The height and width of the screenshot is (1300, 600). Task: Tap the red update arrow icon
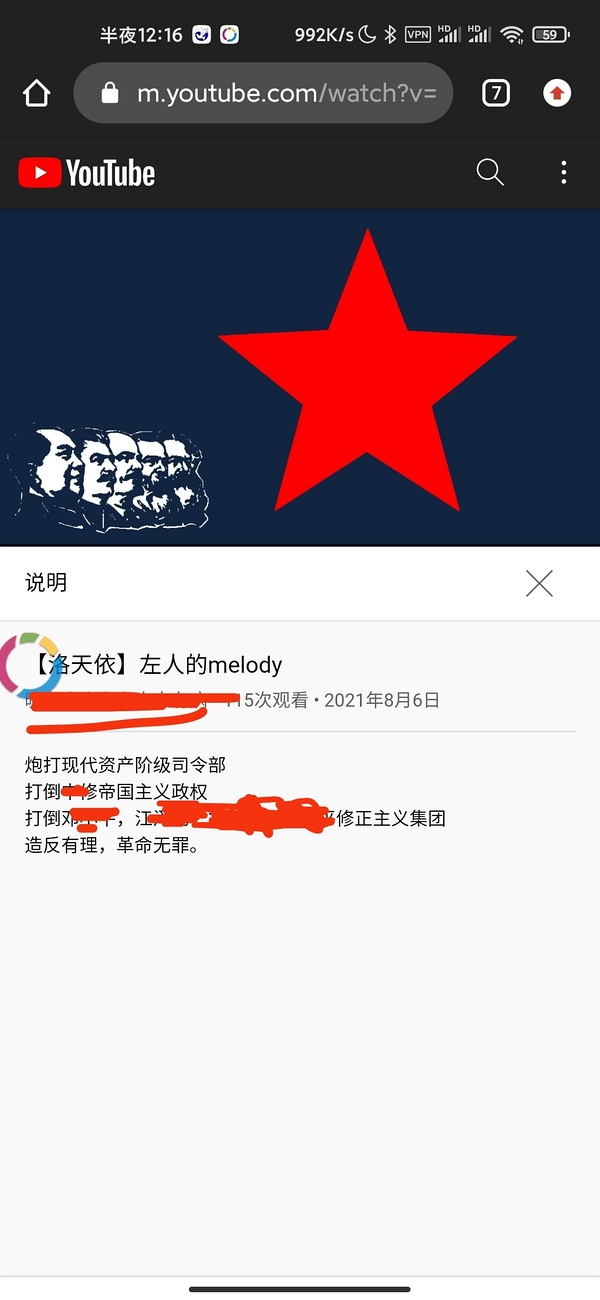pyautogui.click(x=557, y=94)
